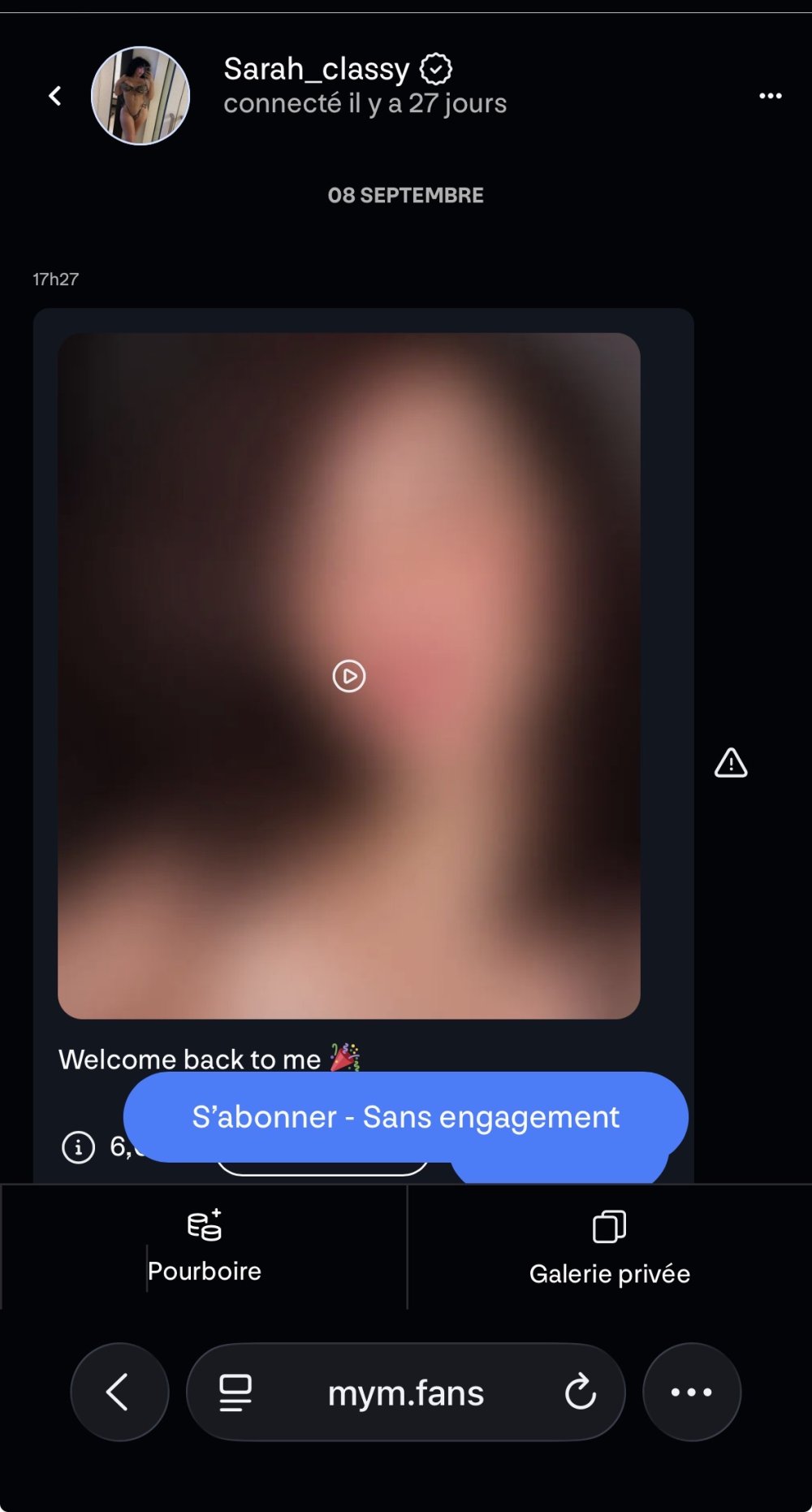Image resolution: width=812 pixels, height=1512 pixels.
Task: Navigate back in the browser
Action: (119, 1392)
